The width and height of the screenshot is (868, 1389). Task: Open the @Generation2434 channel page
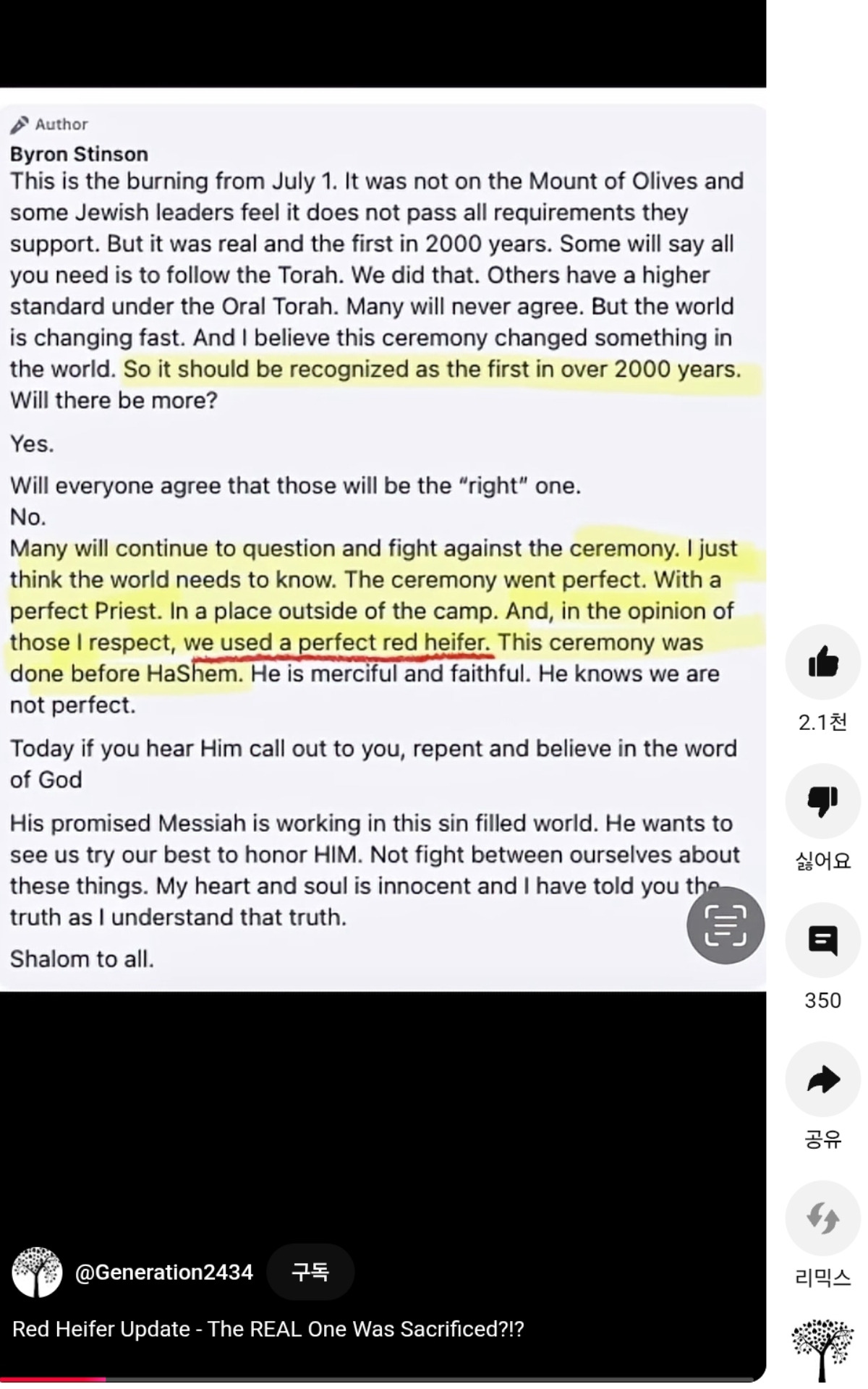pos(164,1272)
